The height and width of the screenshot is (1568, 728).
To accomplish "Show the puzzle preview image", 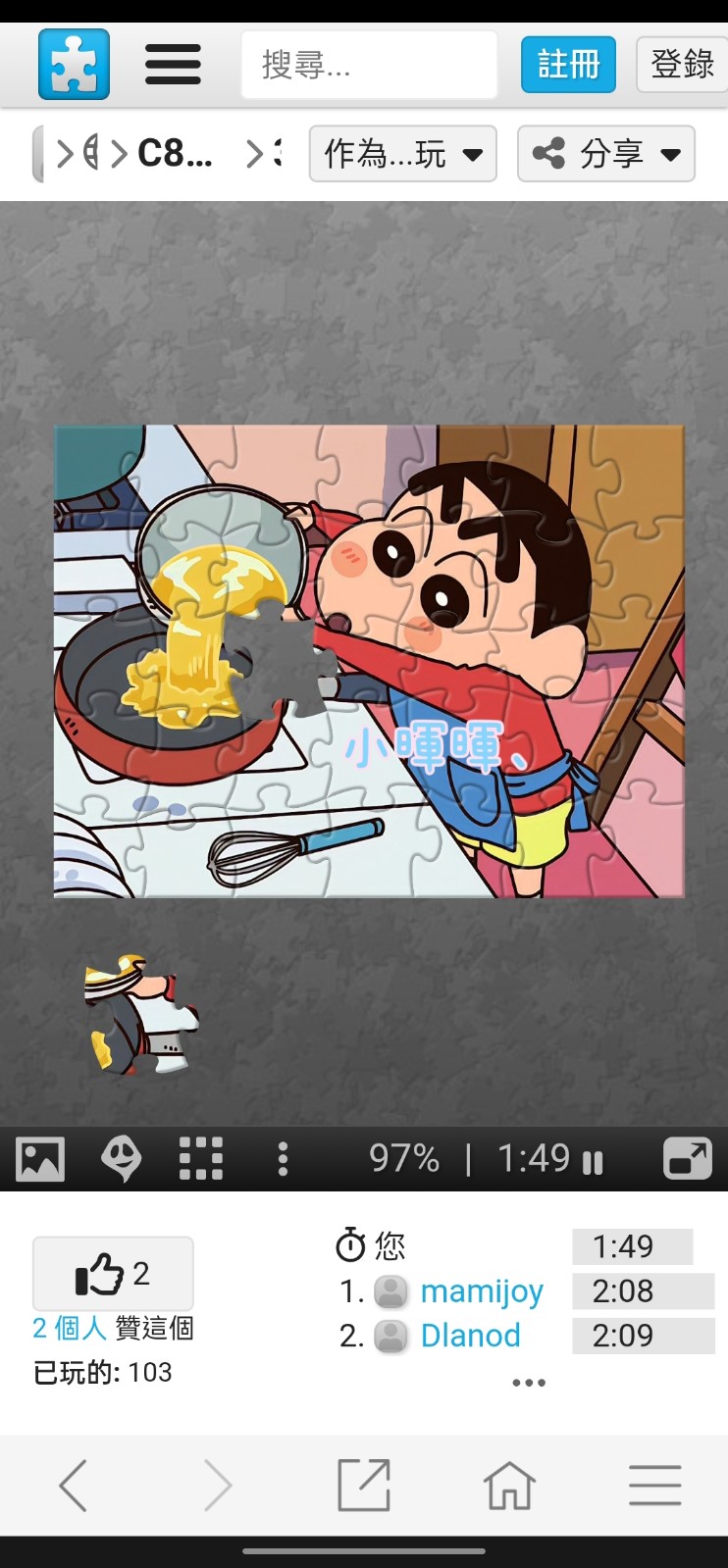I will pos(40,1159).
